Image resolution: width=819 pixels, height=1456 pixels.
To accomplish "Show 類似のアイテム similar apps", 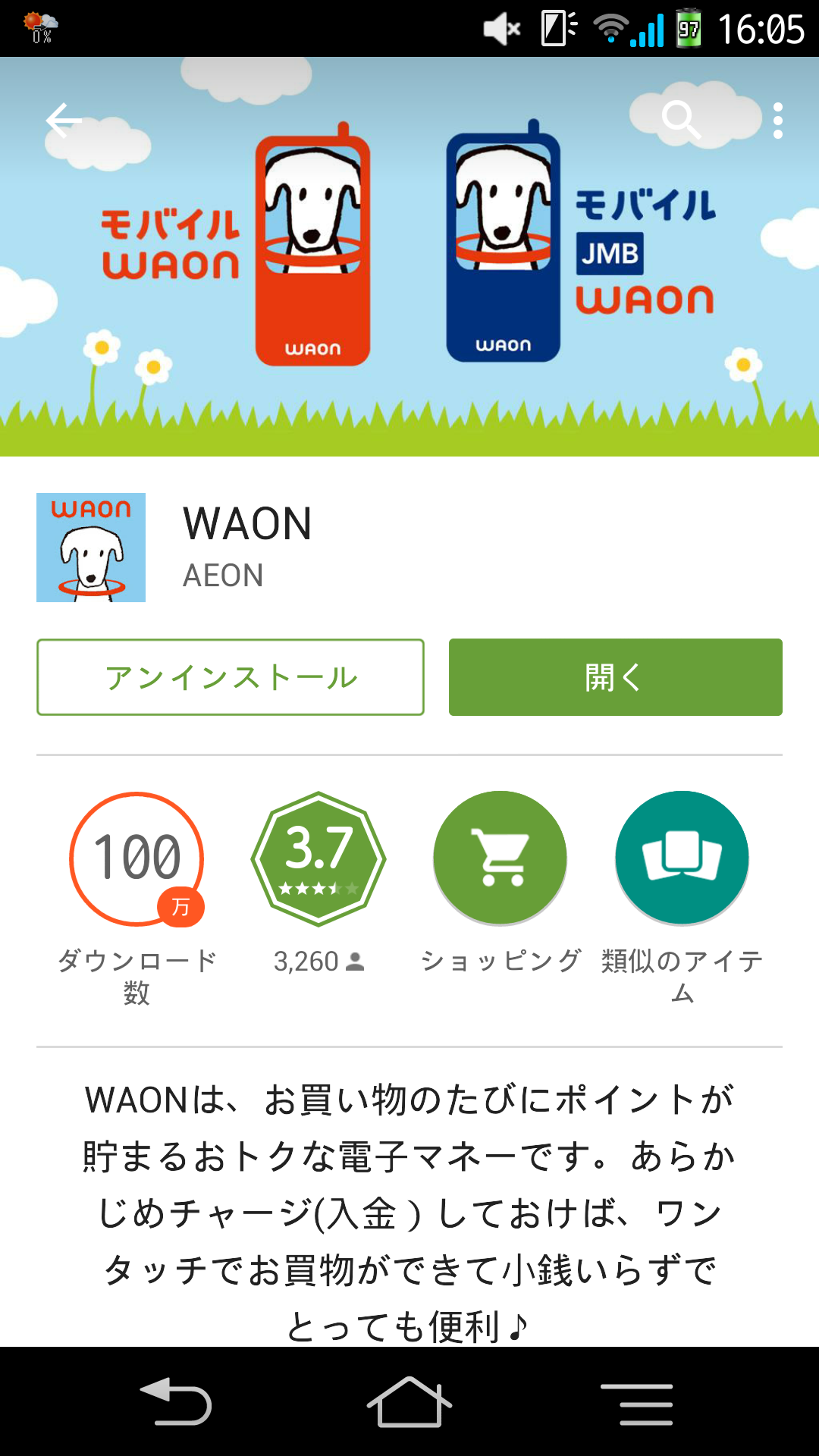I will tap(682, 858).
